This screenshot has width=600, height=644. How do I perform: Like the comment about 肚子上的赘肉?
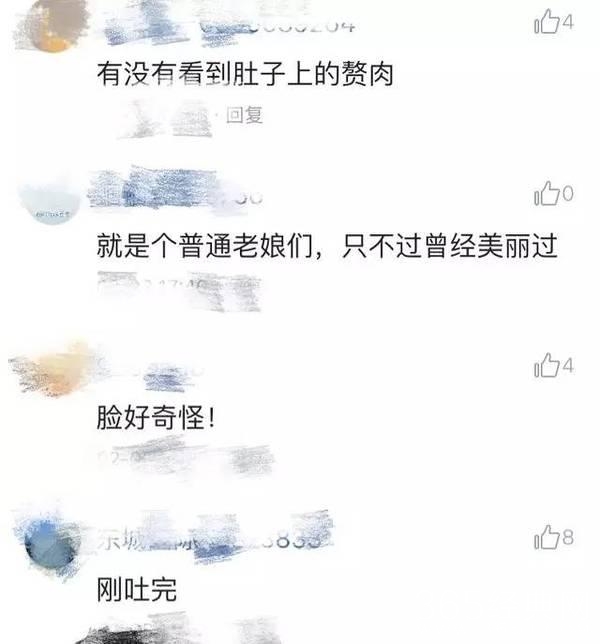[x=548, y=22]
